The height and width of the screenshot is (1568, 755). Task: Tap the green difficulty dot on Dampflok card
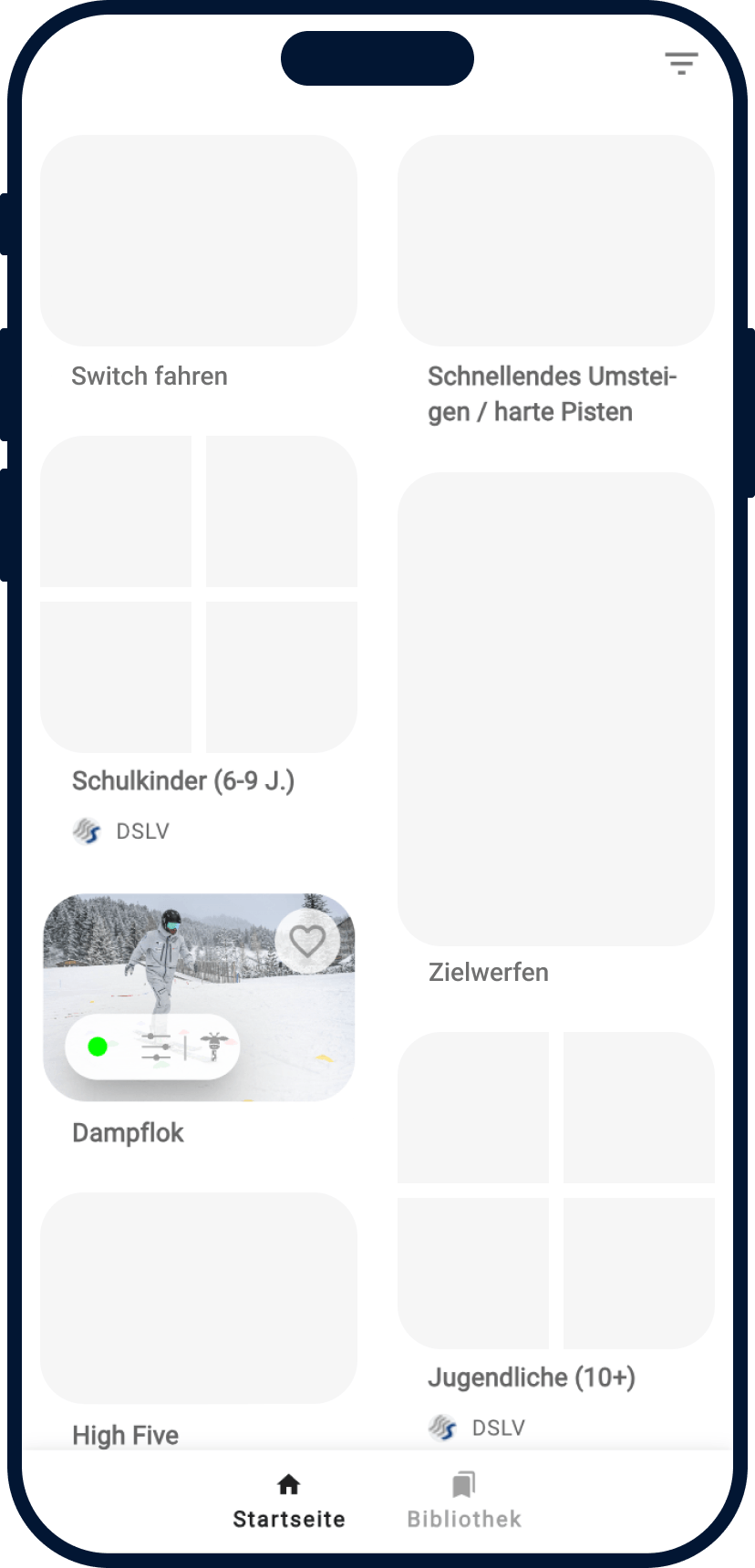pyautogui.click(x=97, y=1046)
